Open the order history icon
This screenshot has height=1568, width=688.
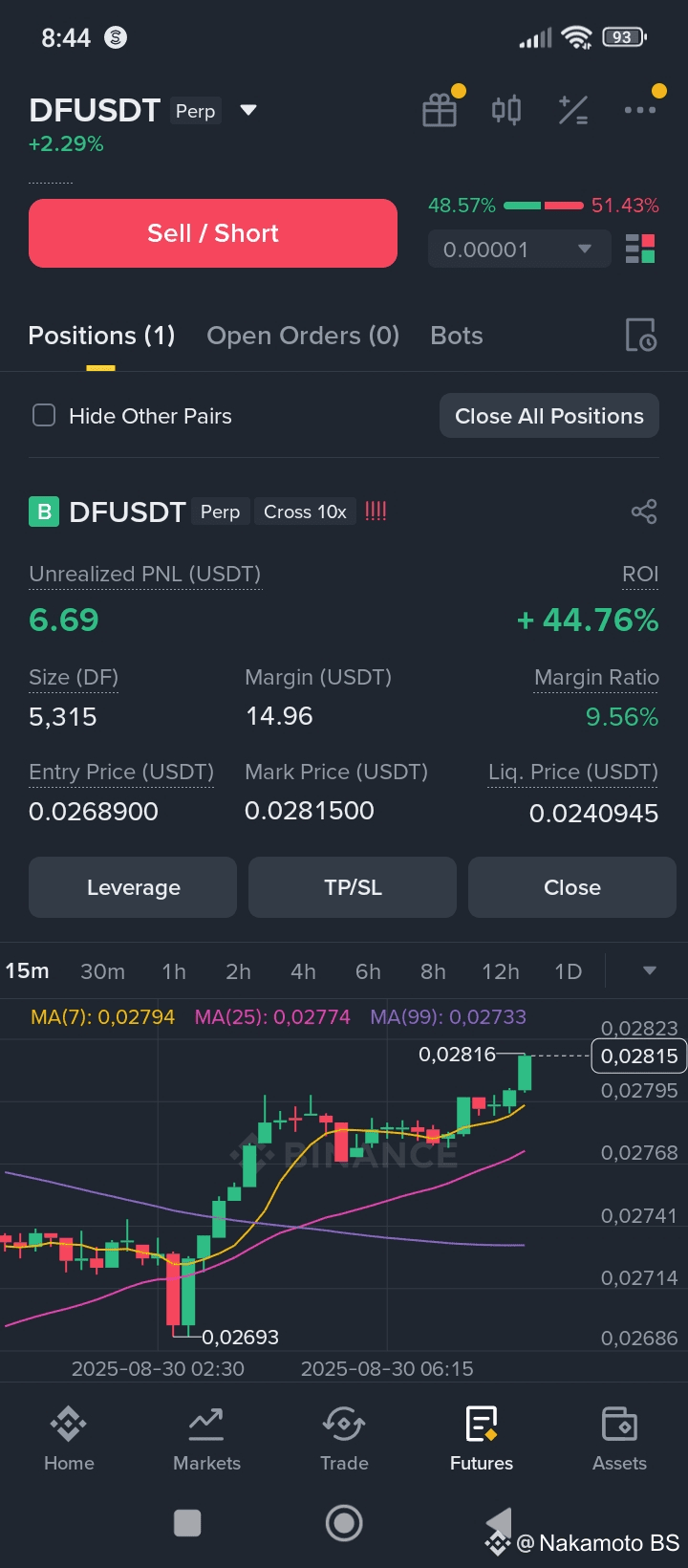pos(640,336)
